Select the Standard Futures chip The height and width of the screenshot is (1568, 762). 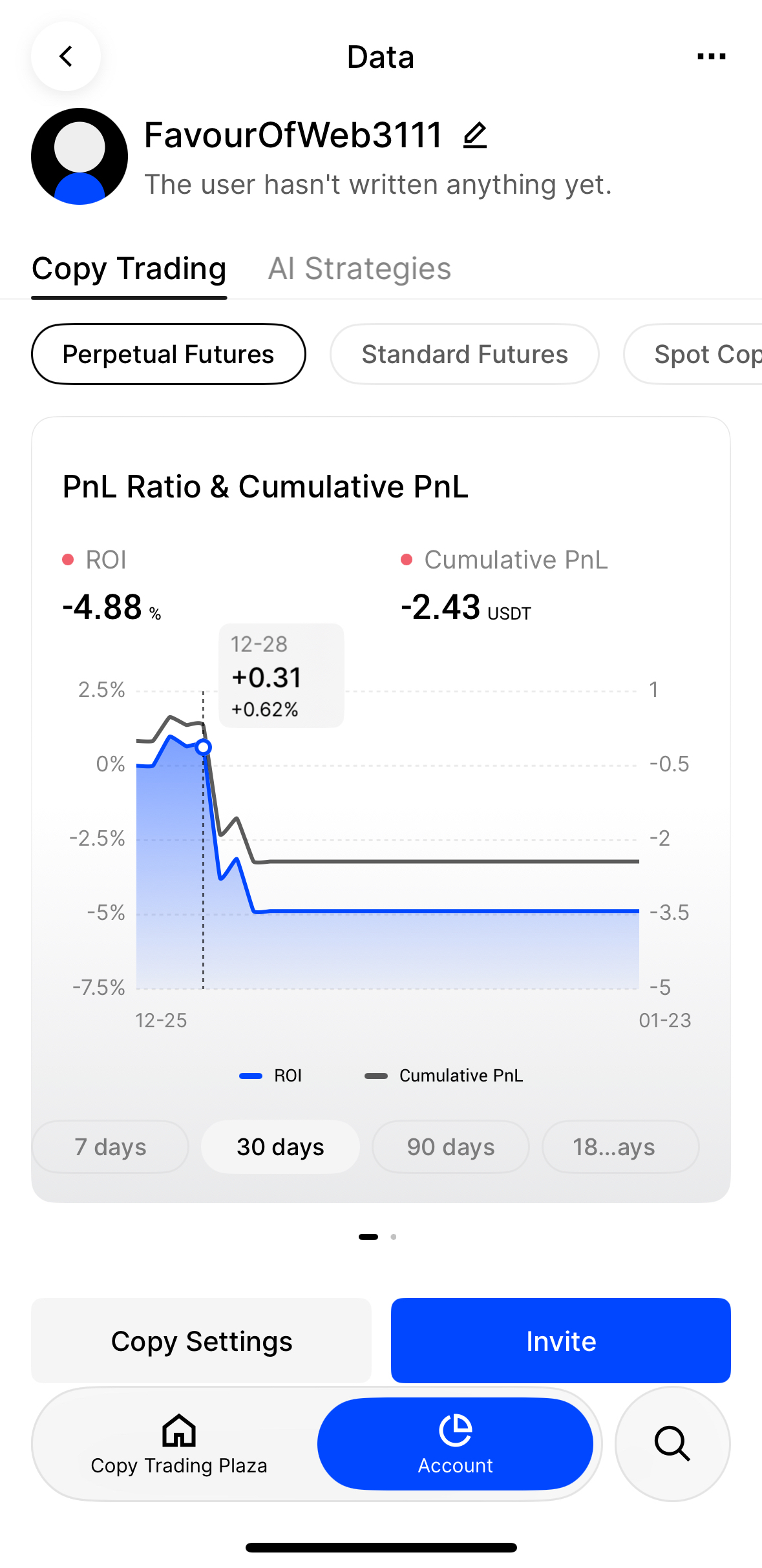tap(464, 354)
